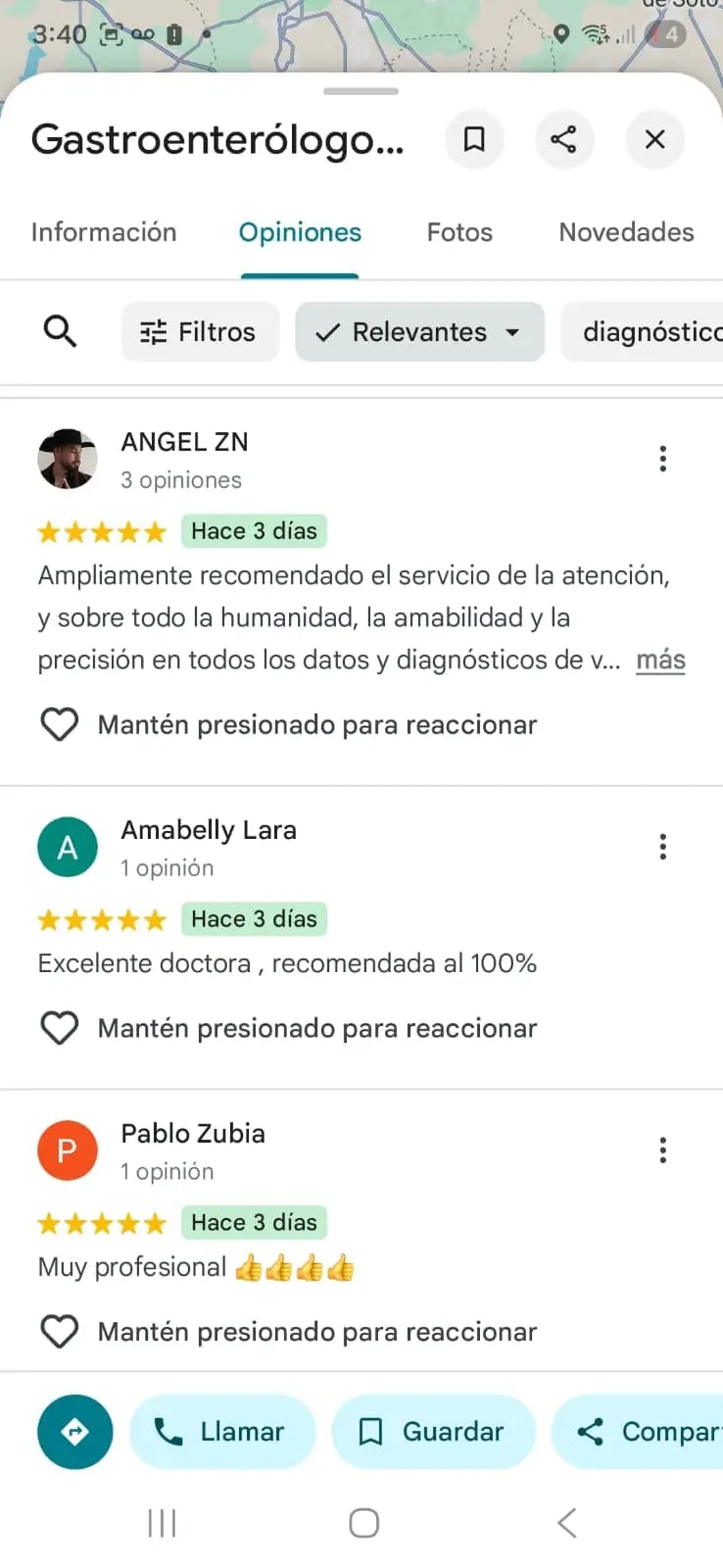The height and width of the screenshot is (1568, 723).
Task: React with heart to ANGEL ZN's review
Action: point(60,724)
